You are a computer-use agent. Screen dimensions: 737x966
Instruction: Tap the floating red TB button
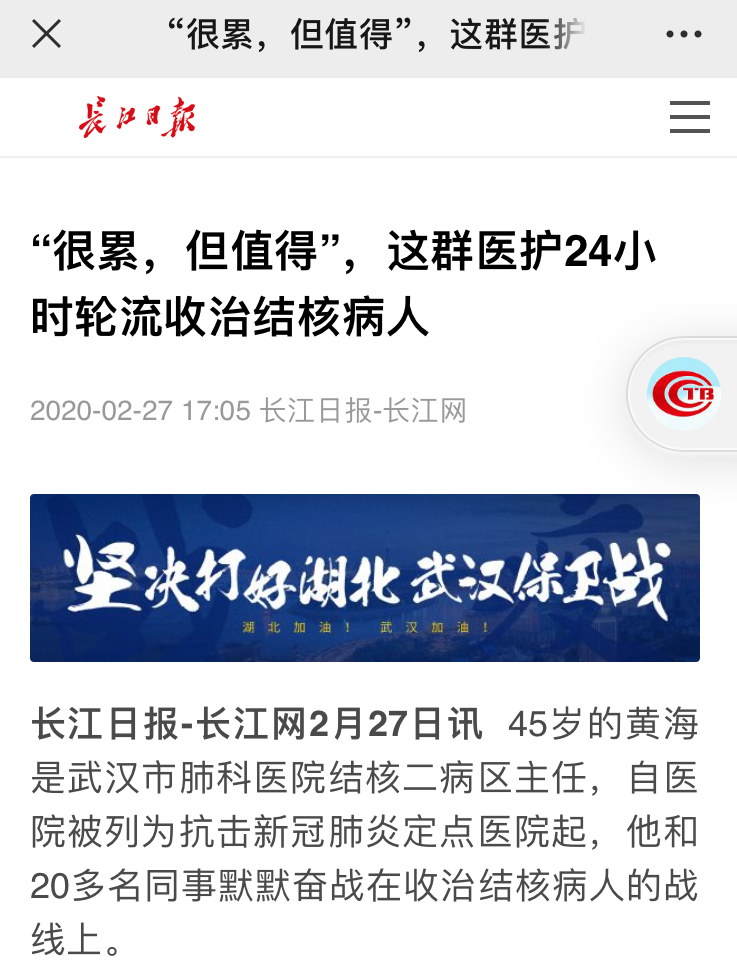683,394
